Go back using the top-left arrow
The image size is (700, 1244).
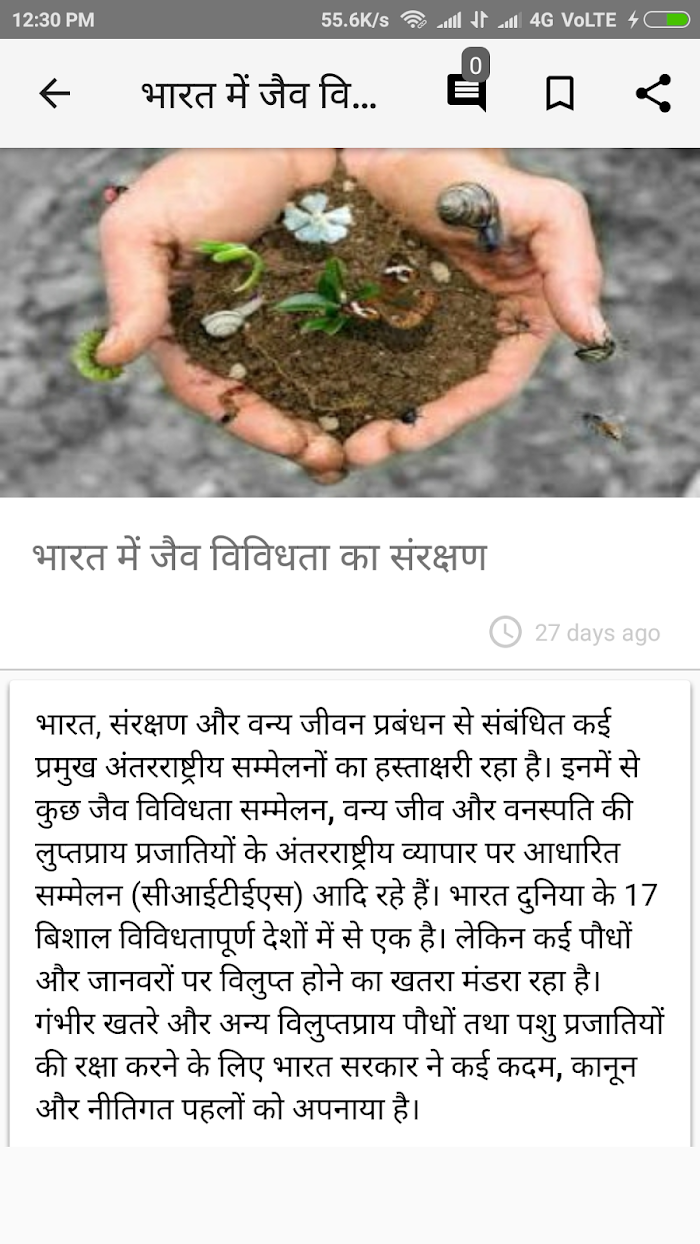click(54, 94)
